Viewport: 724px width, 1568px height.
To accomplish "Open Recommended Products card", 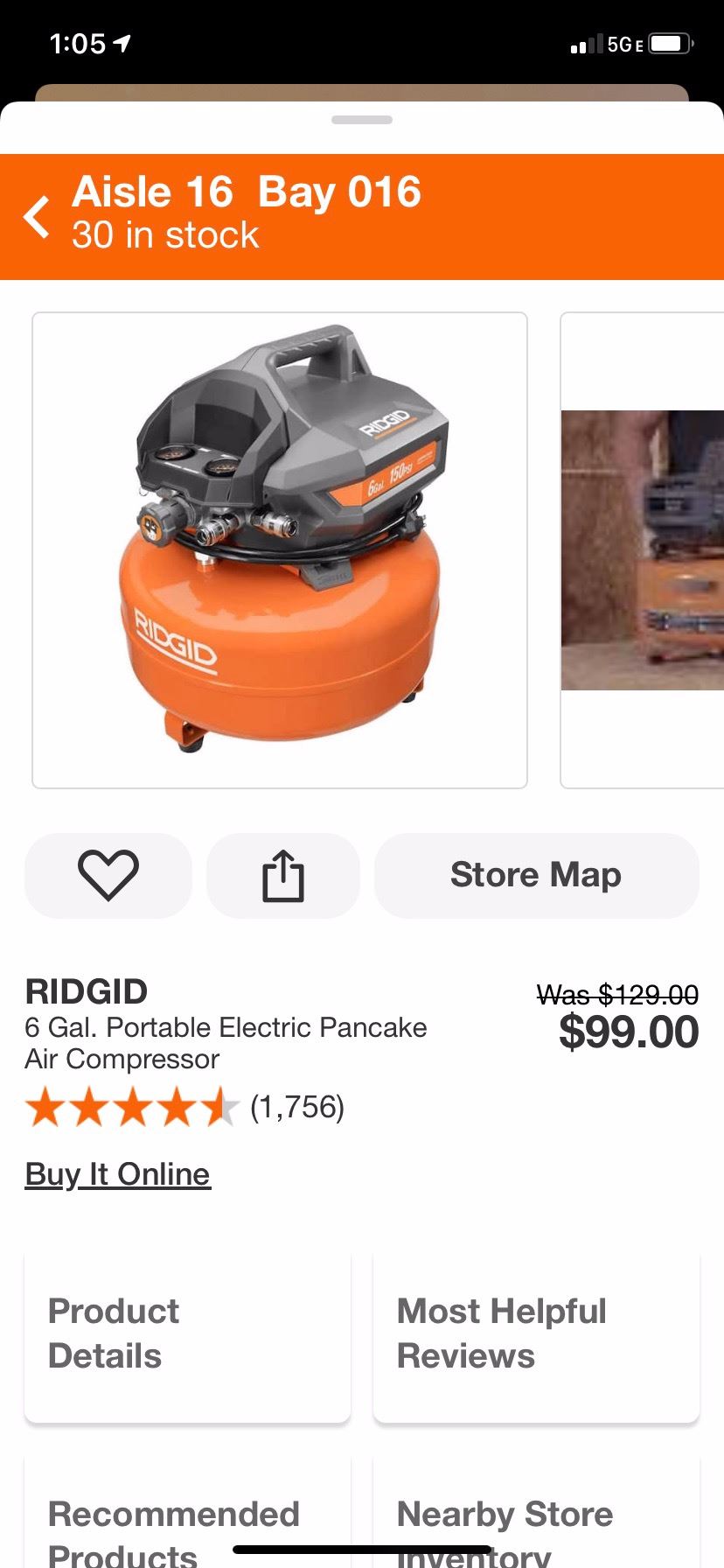I will pyautogui.click(x=187, y=1522).
